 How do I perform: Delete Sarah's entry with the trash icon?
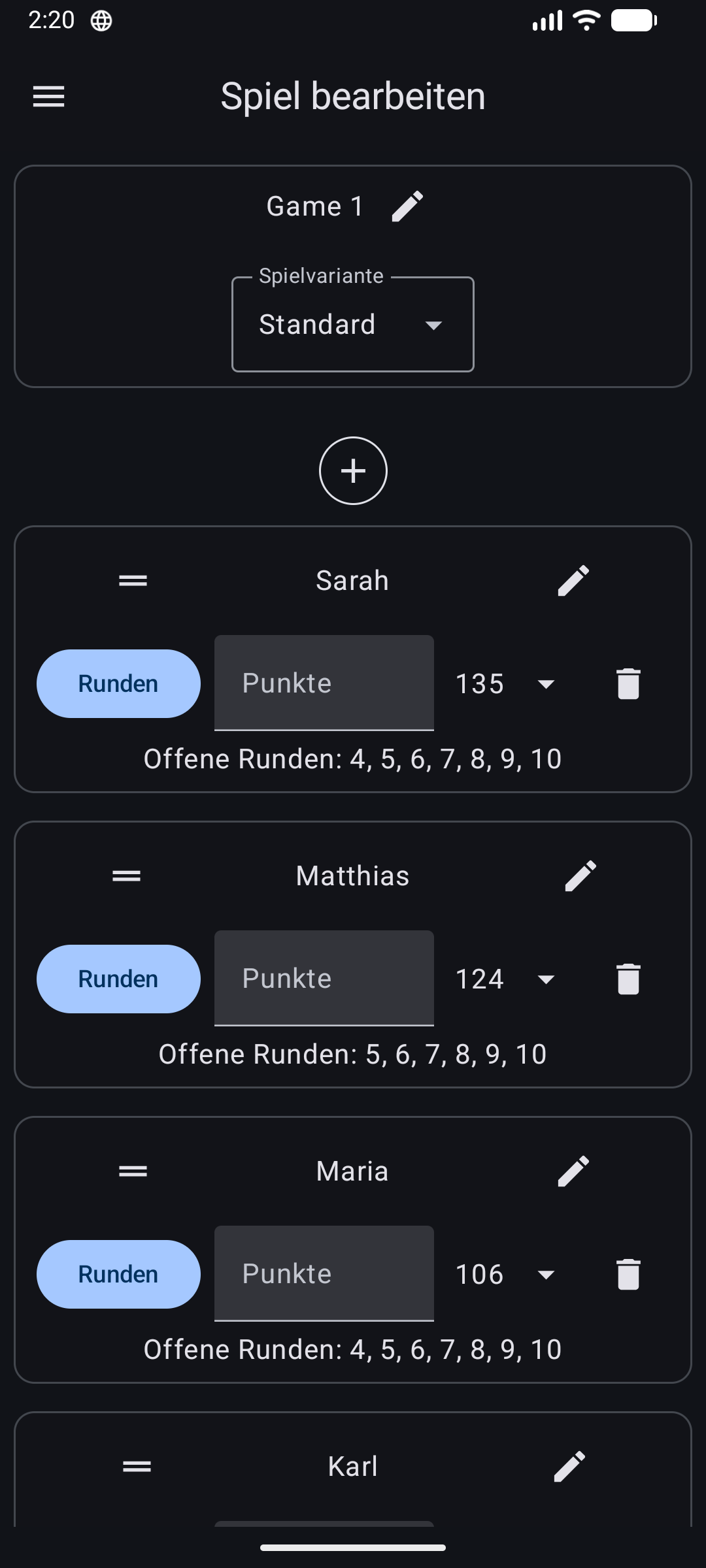[x=628, y=684]
